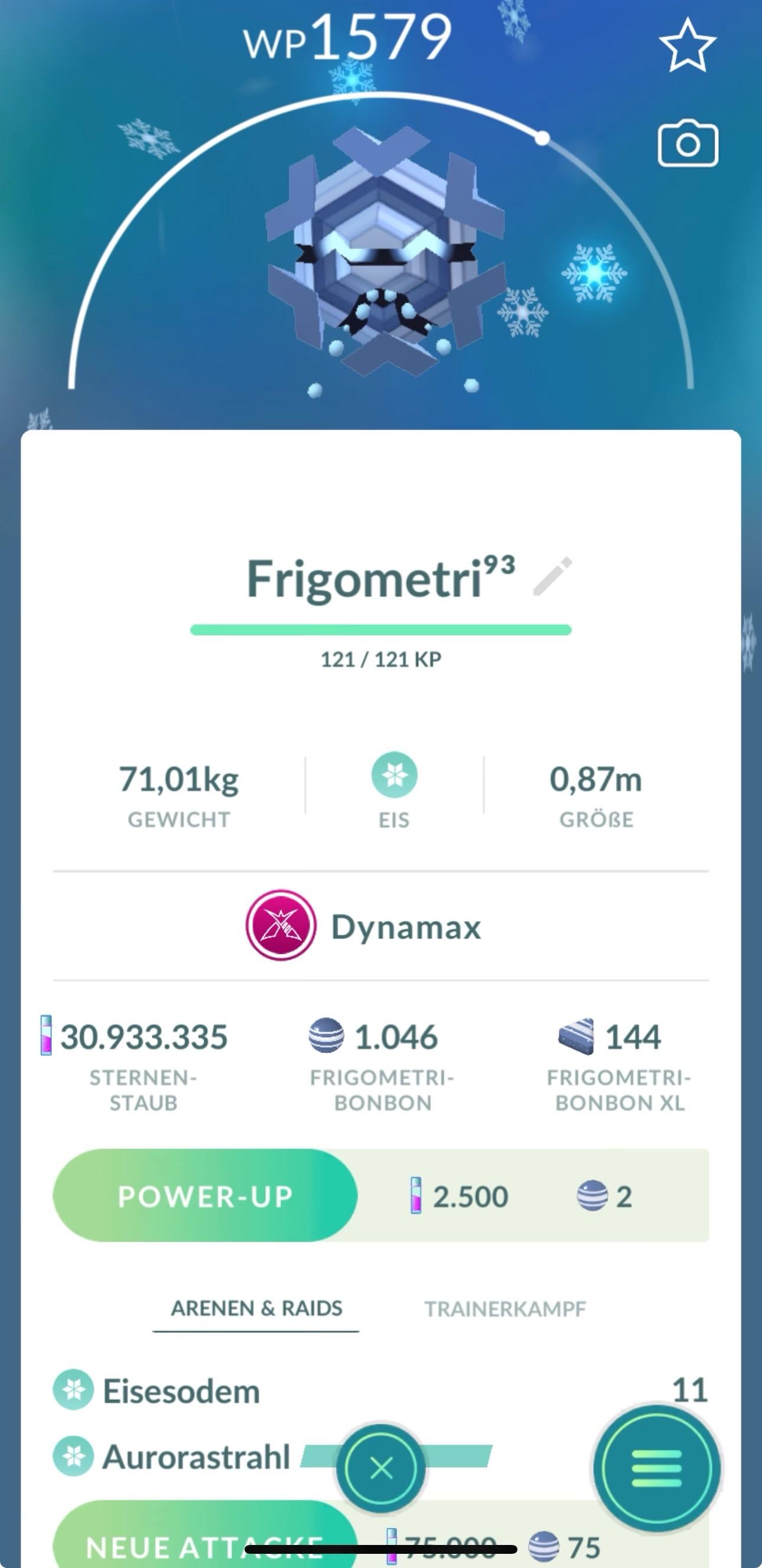Open the Dynamax section
This screenshot has width=762, height=1568.
tap(364, 926)
